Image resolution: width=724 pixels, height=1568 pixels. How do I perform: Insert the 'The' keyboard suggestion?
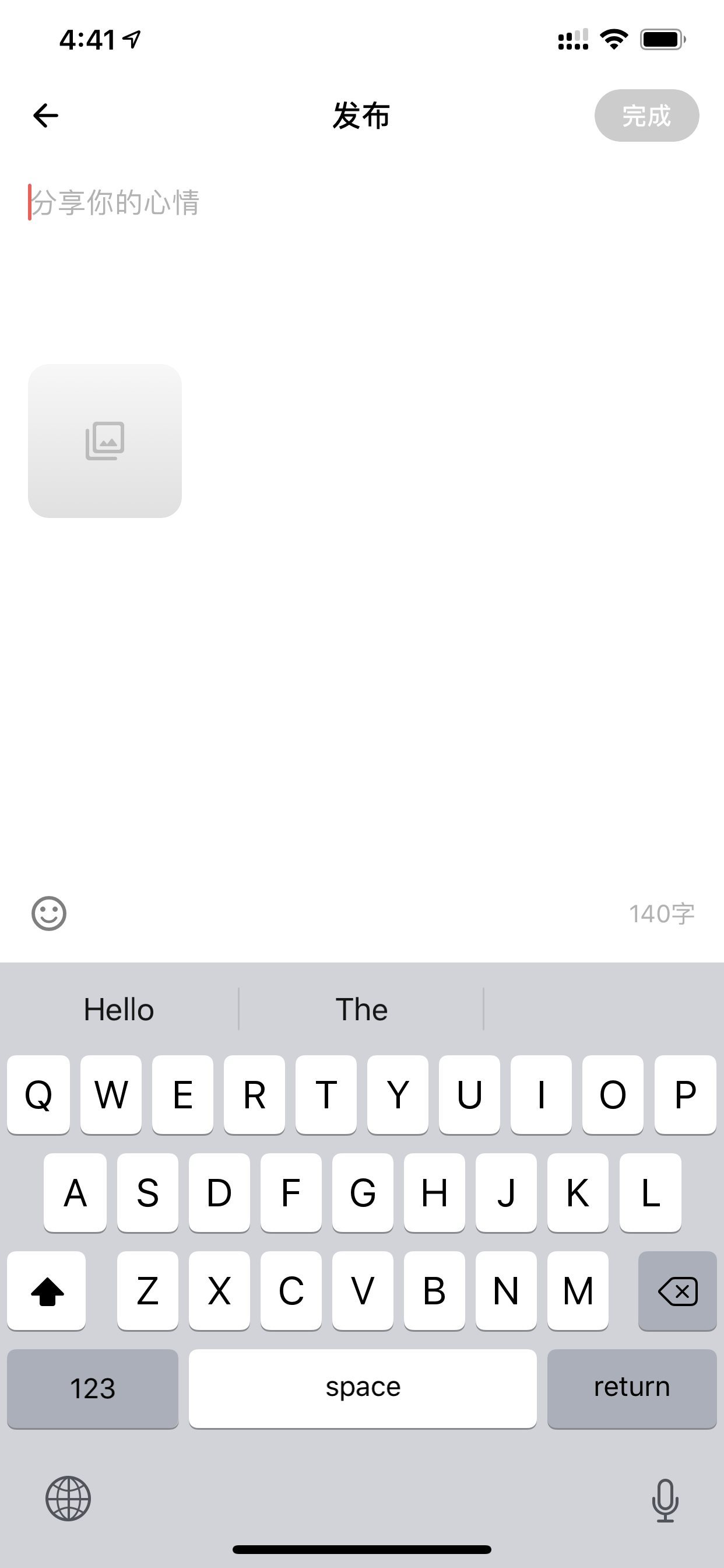tap(361, 1009)
